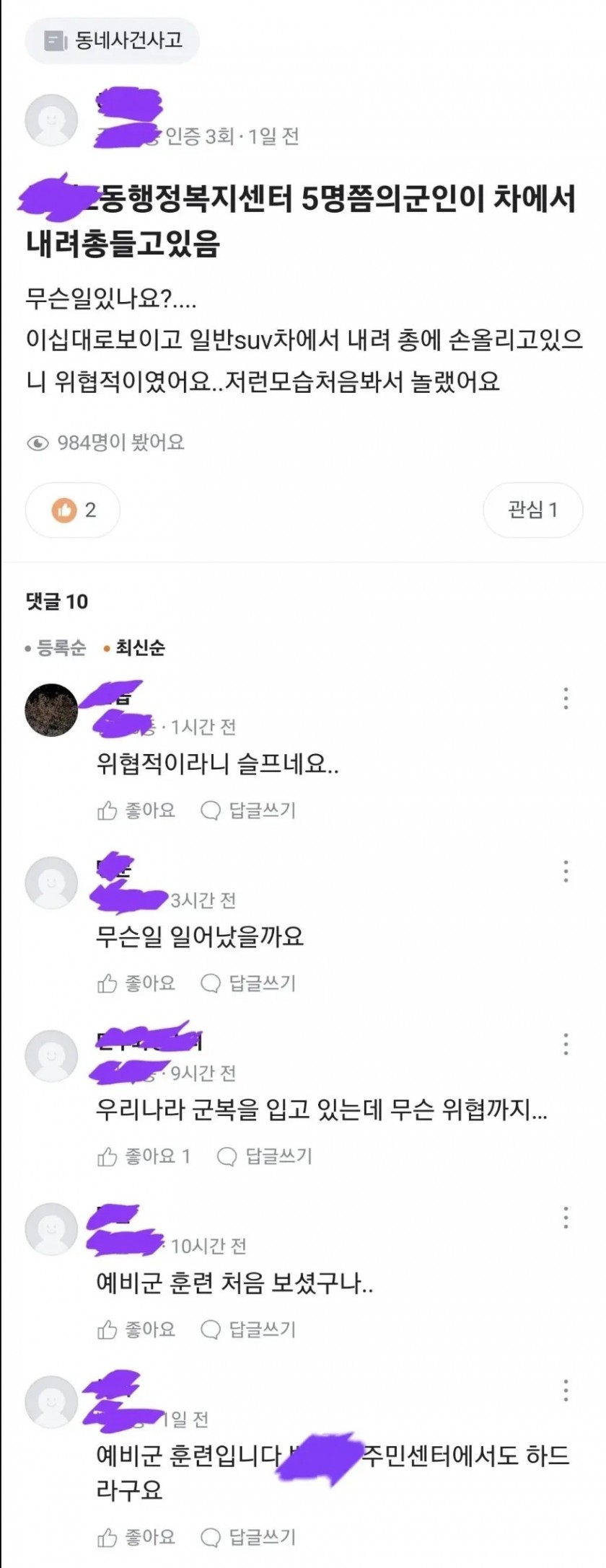Tap the 관심 1 button
The image size is (606, 1568).
532,510
